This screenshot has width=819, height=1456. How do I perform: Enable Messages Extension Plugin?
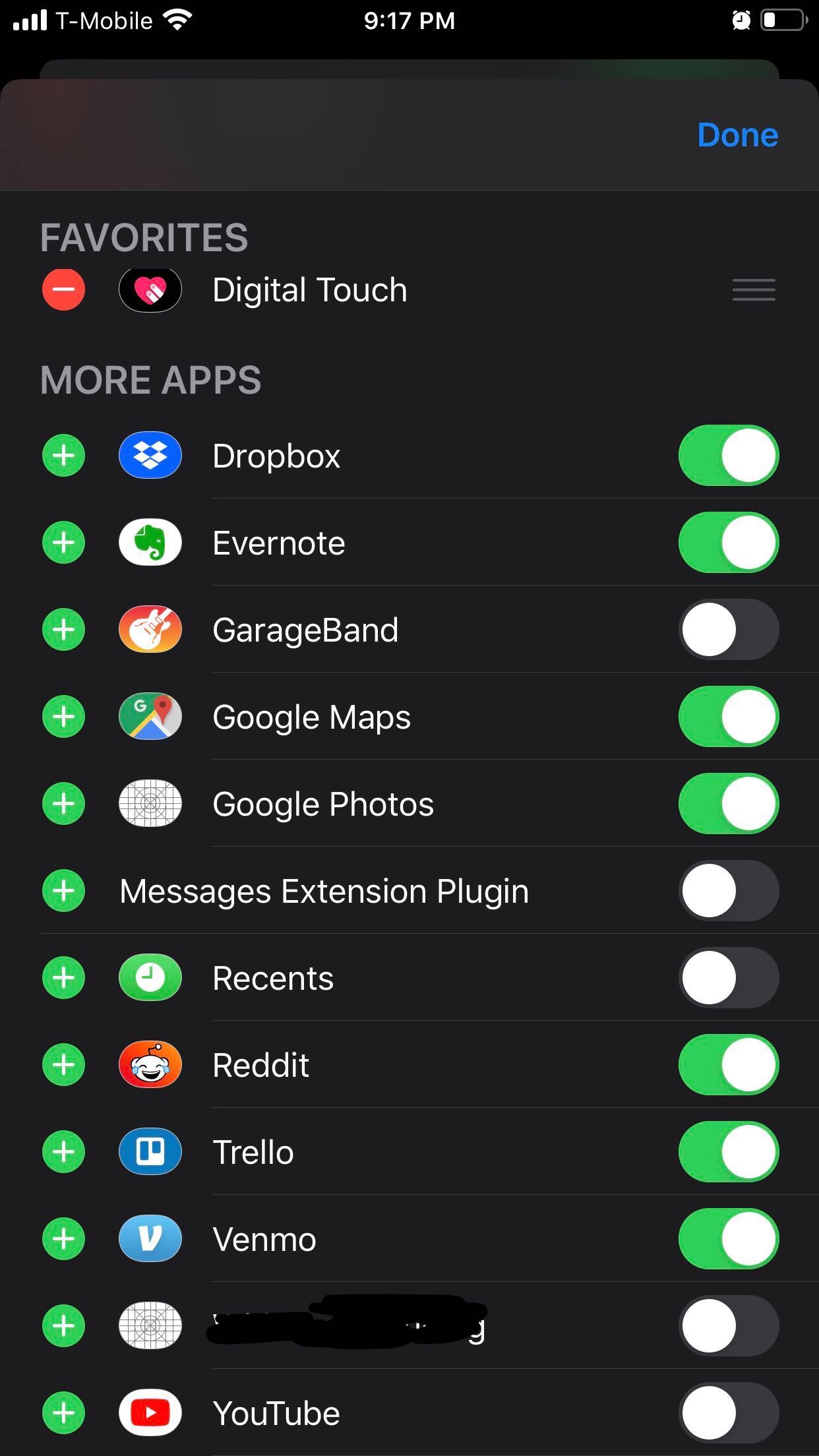coord(728,891)
